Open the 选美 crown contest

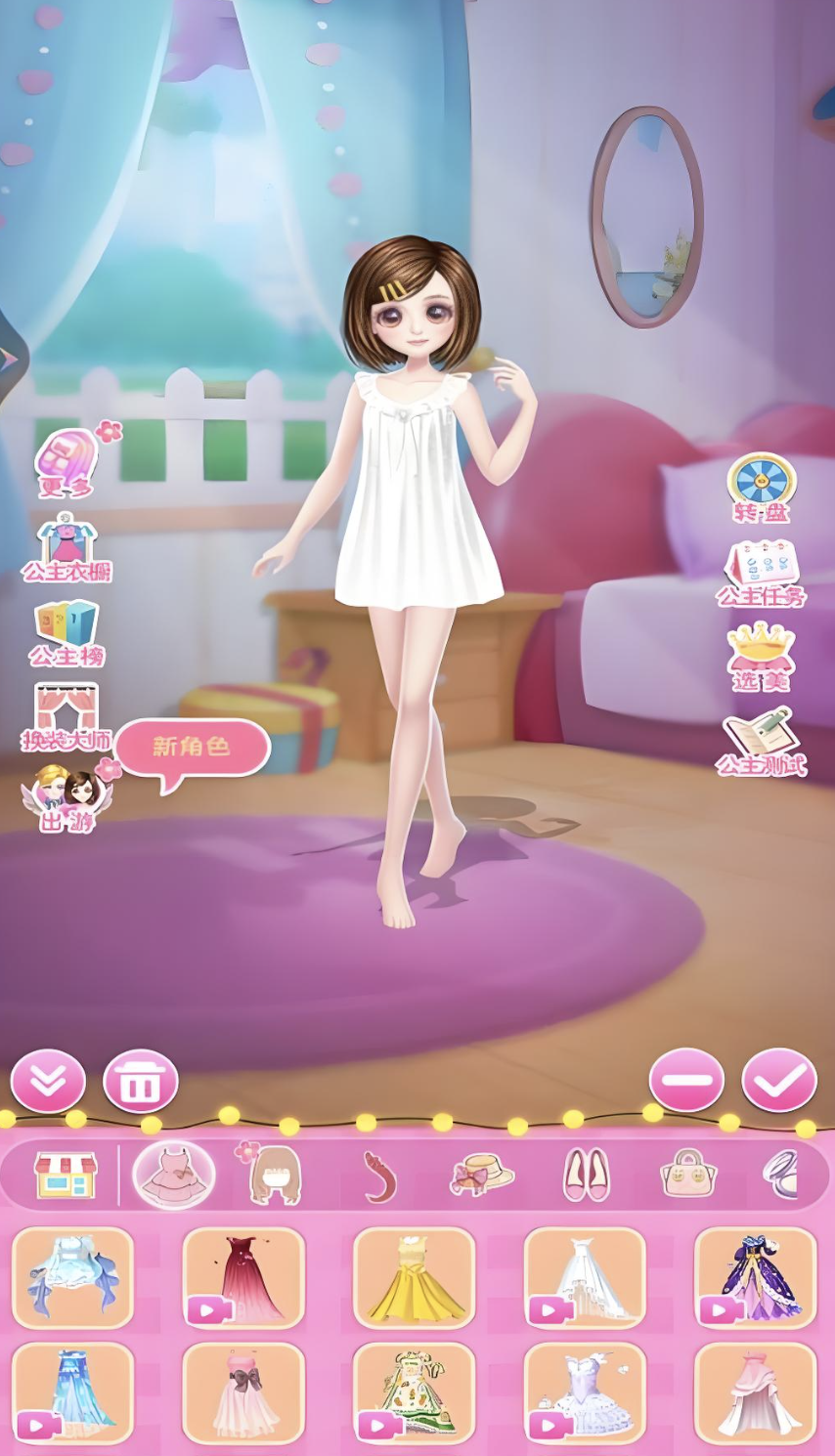point(761,657)
